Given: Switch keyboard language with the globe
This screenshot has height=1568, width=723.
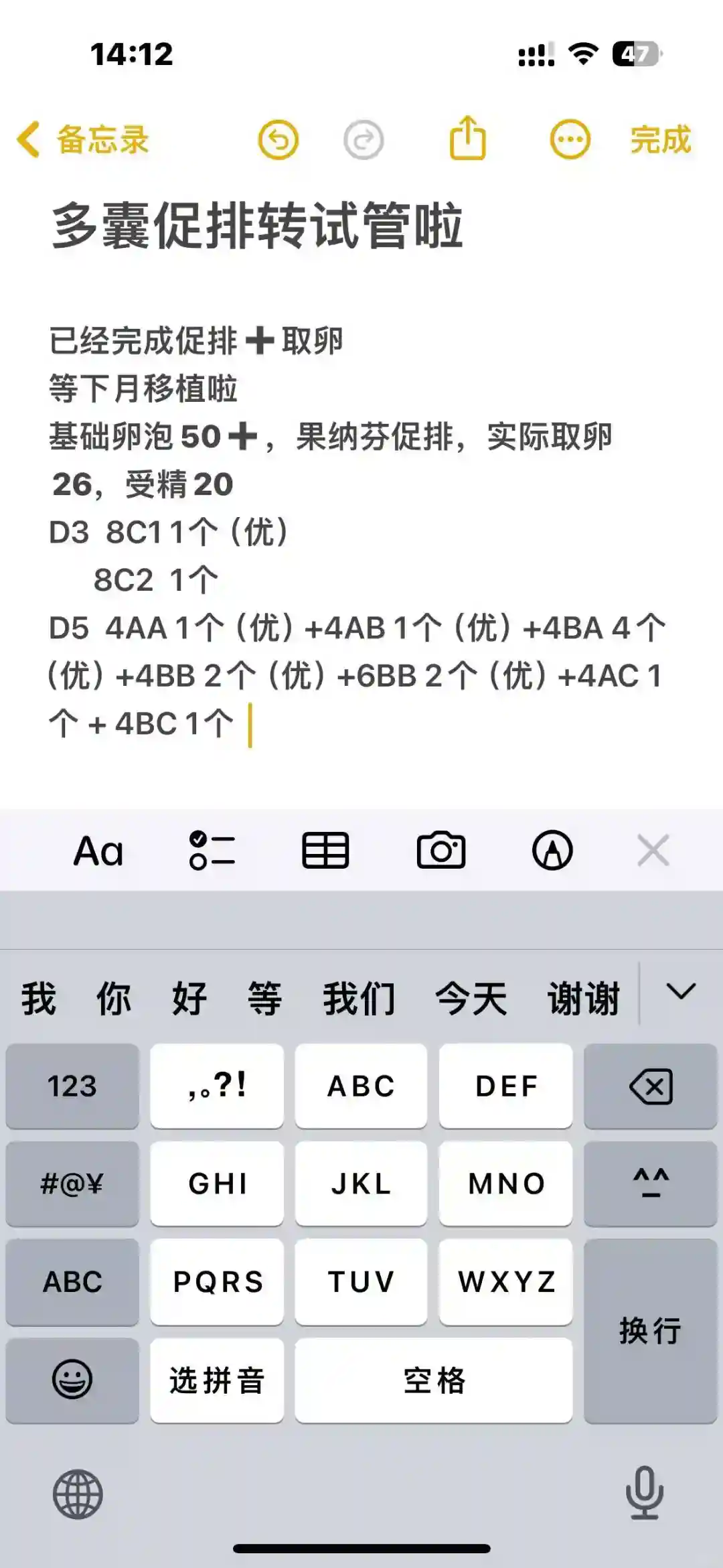Looking at the screenshot, I should tap(78, 1494).
